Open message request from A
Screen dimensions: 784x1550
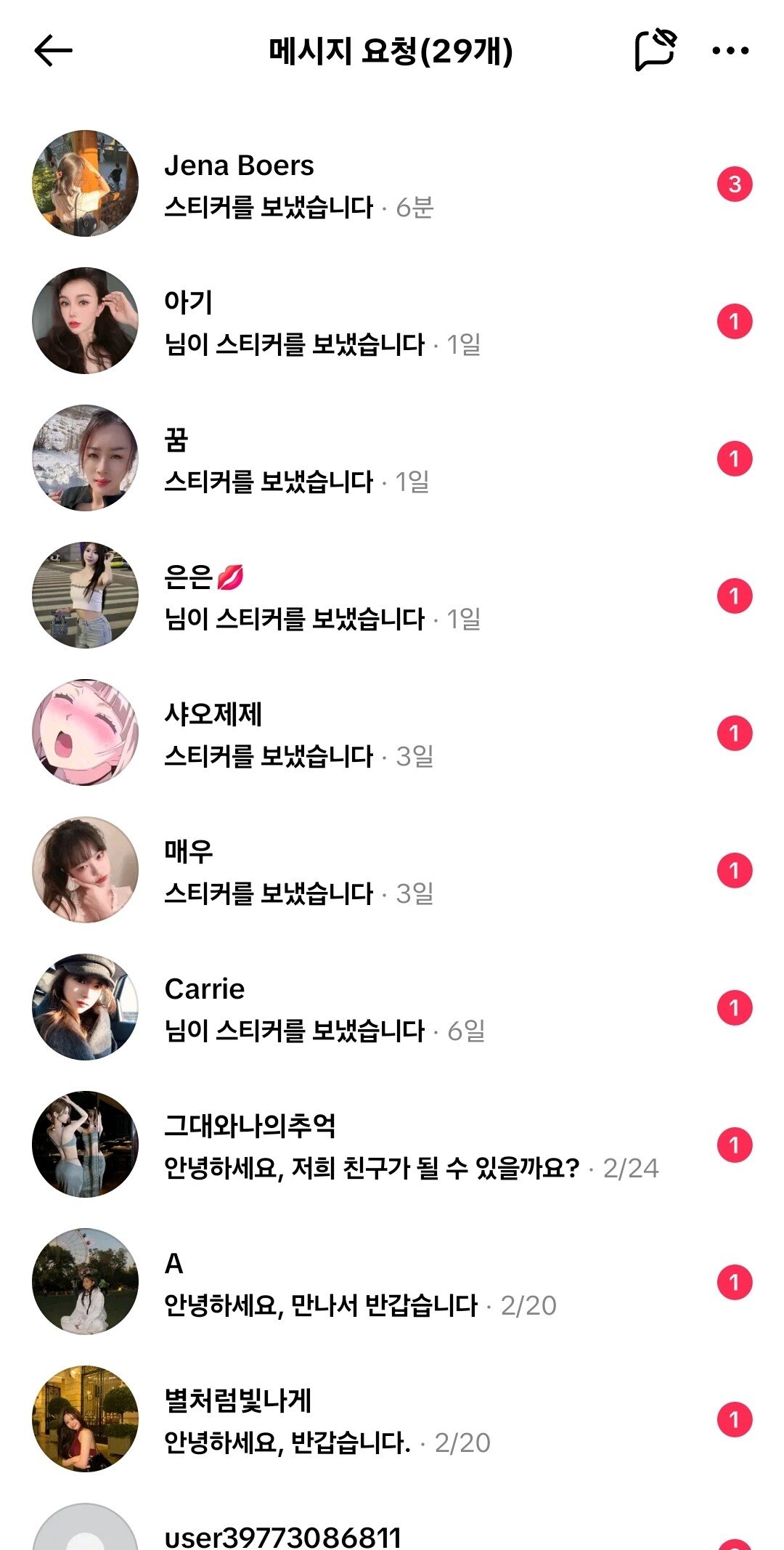pyautogui.click(x=392, y=1283)
